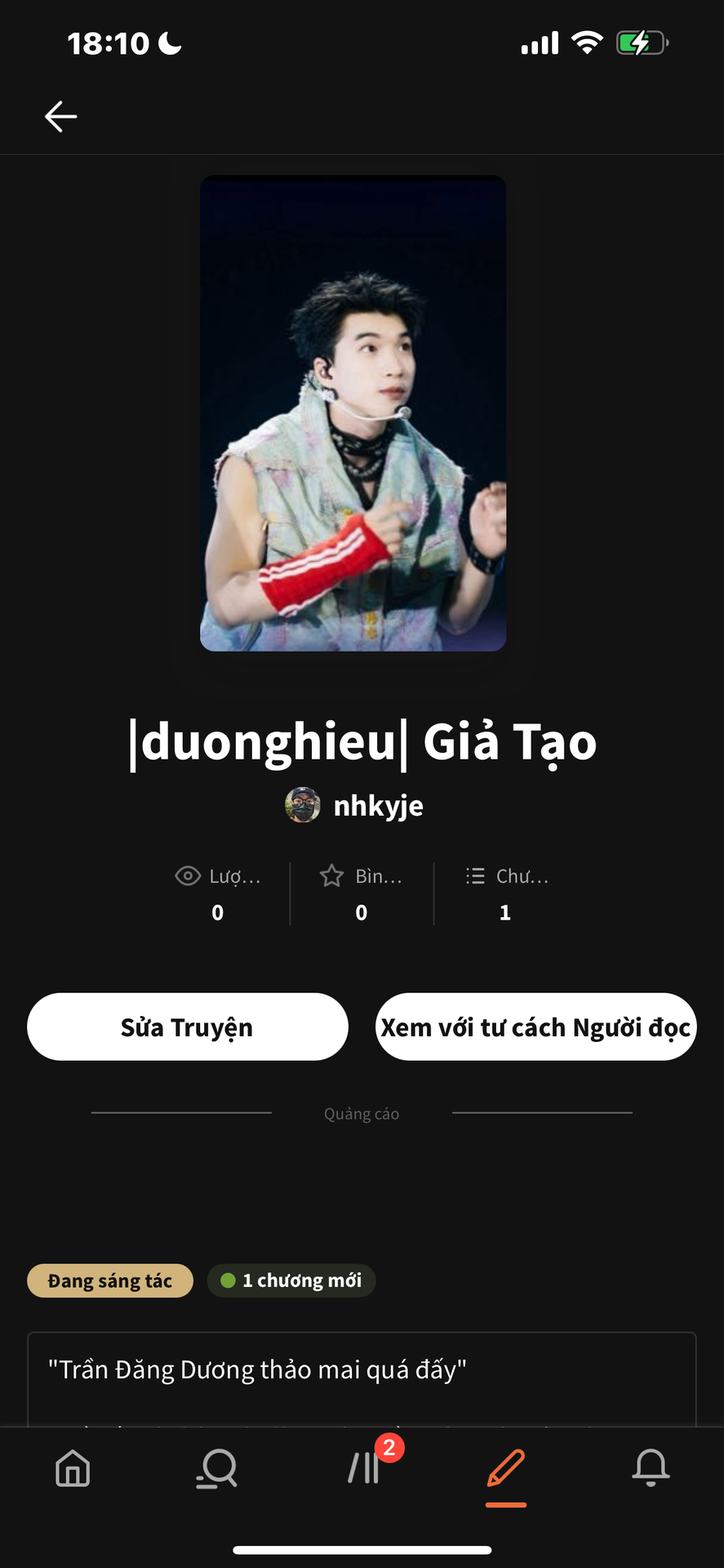Switch to the Home tab
Viewport: 724px width, 1568px height.
click(x=73, y=1468)
